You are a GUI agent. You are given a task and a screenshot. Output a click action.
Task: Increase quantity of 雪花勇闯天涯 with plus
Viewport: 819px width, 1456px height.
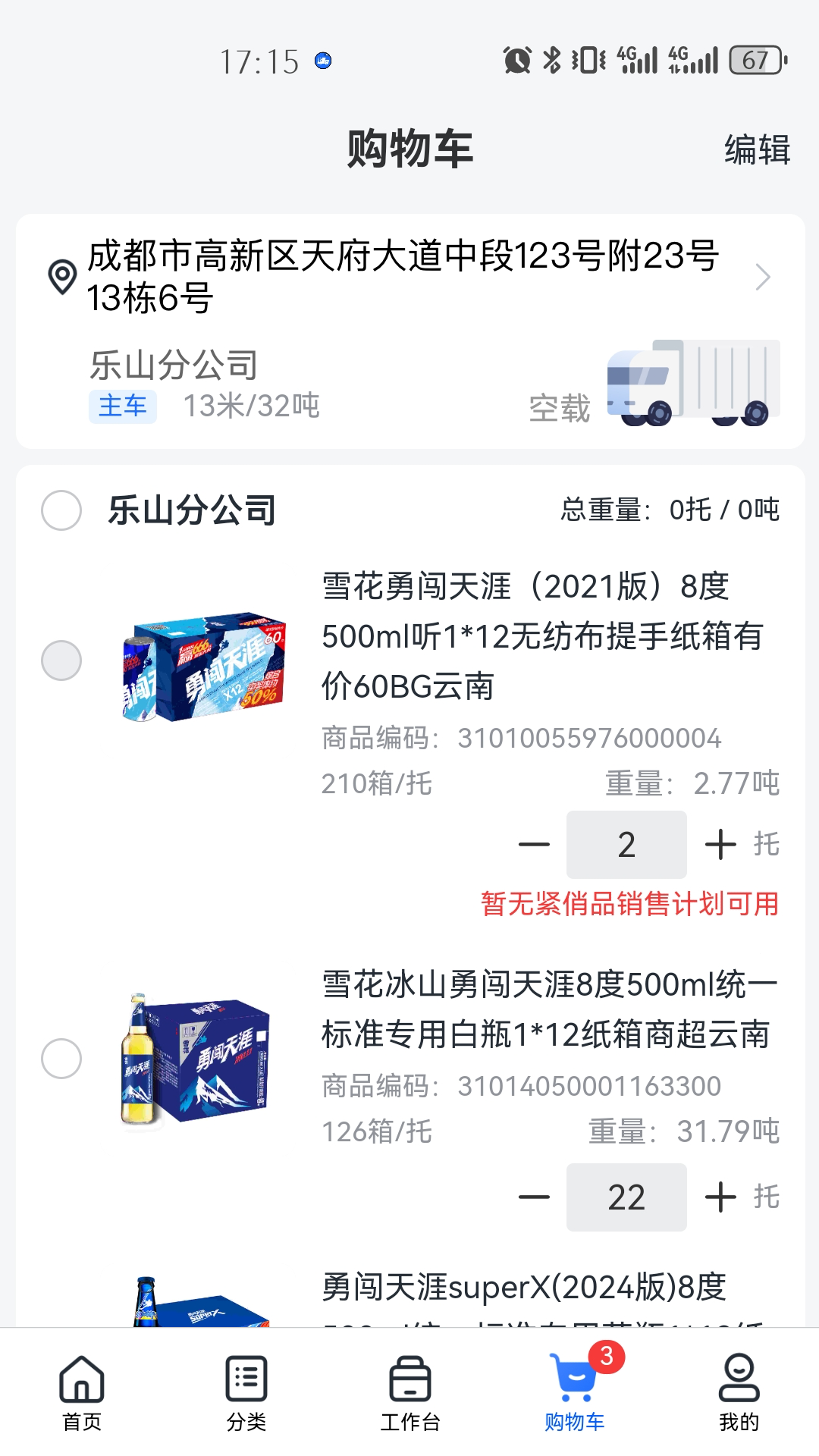720,843
